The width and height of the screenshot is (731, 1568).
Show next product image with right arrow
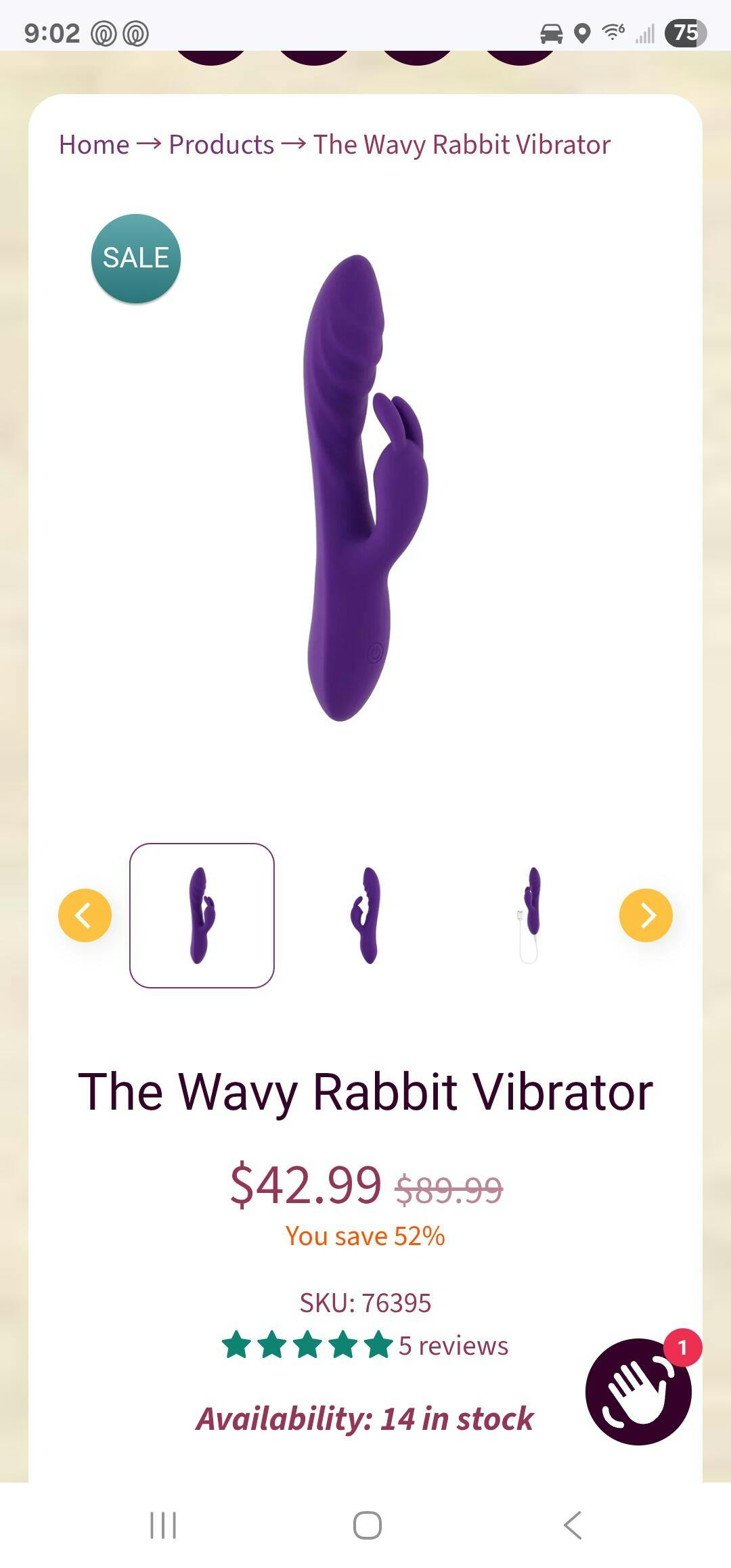pos(646,915)
